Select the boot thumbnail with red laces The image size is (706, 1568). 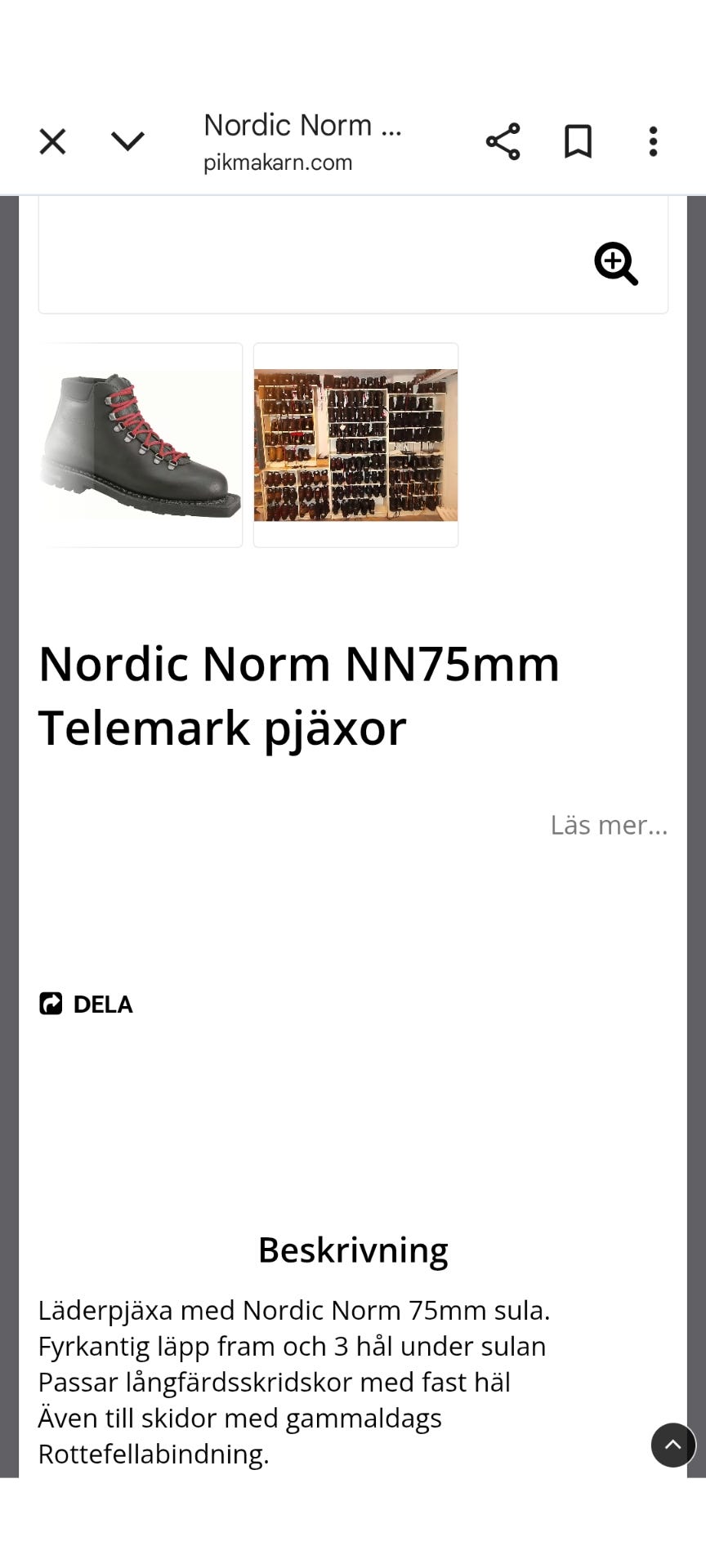[x=141, y=445]
